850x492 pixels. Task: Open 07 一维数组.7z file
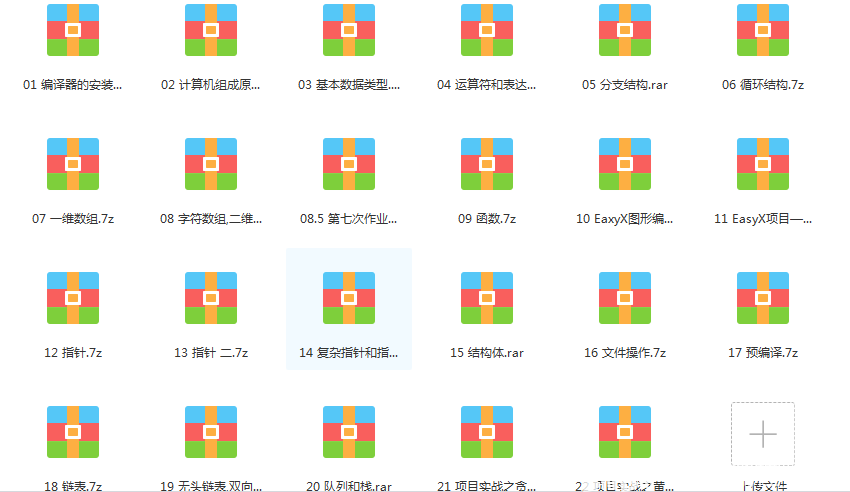(x=73, y=164)
